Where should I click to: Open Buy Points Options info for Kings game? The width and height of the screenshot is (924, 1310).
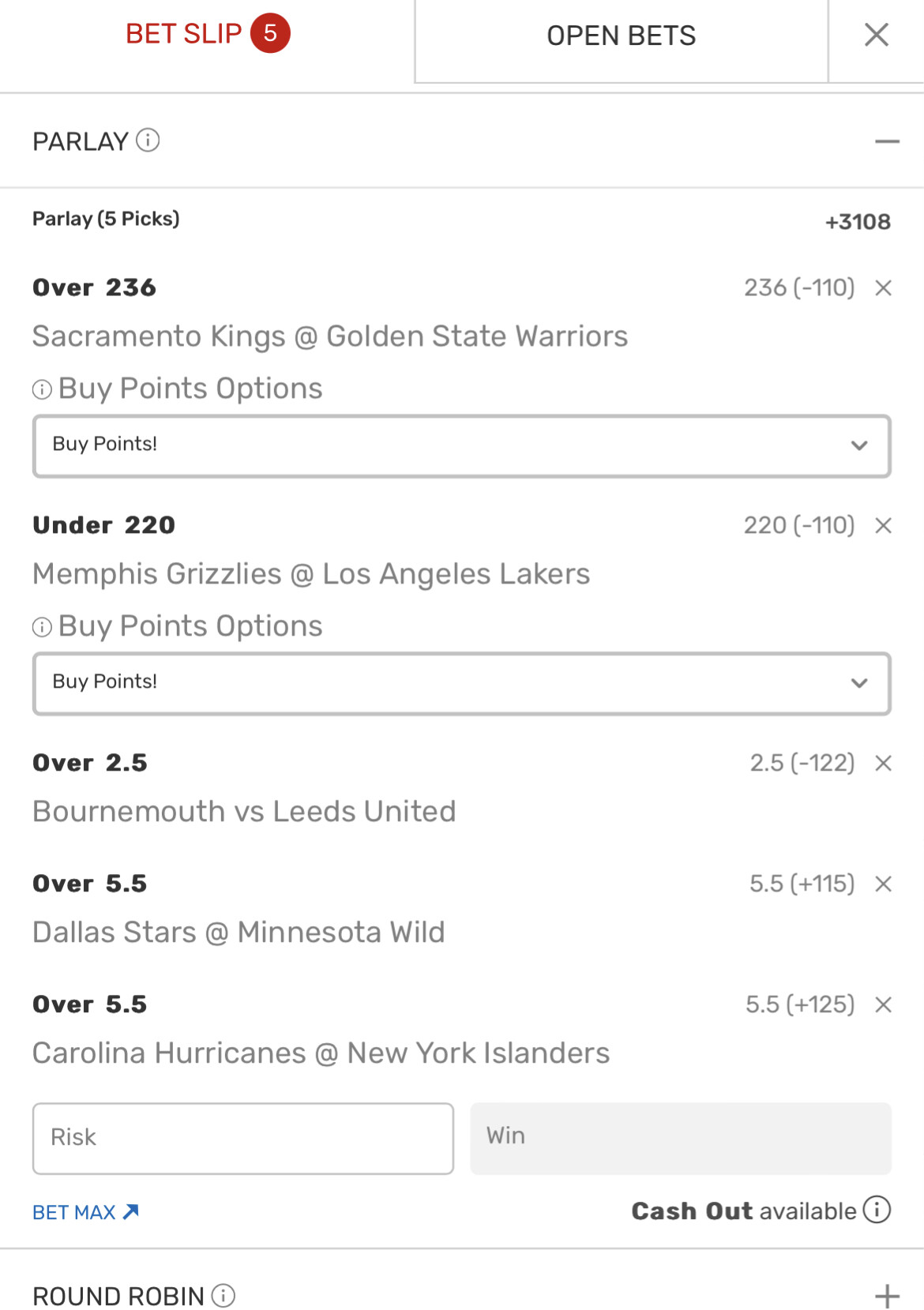click(x=42, y=389)
